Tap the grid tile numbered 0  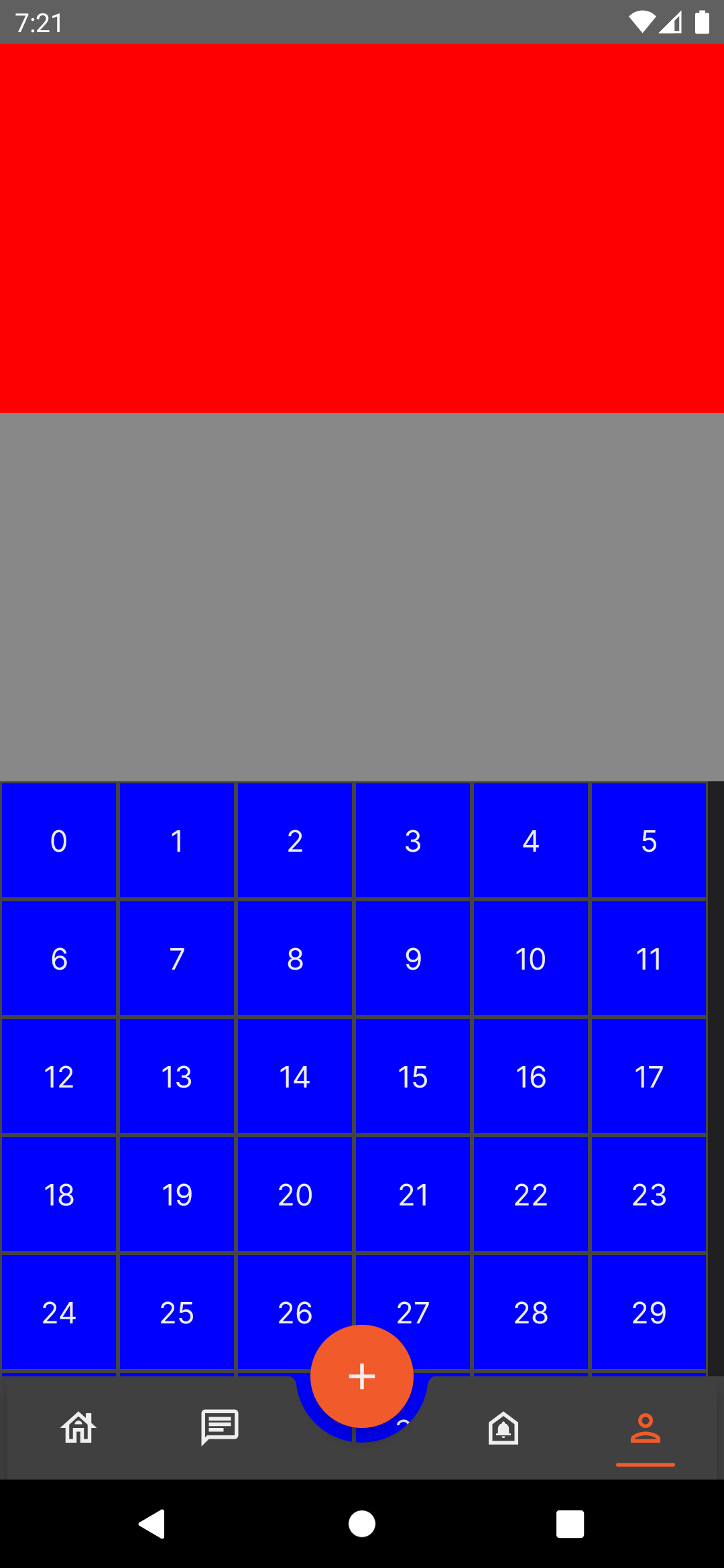click(x=59, y=840)
